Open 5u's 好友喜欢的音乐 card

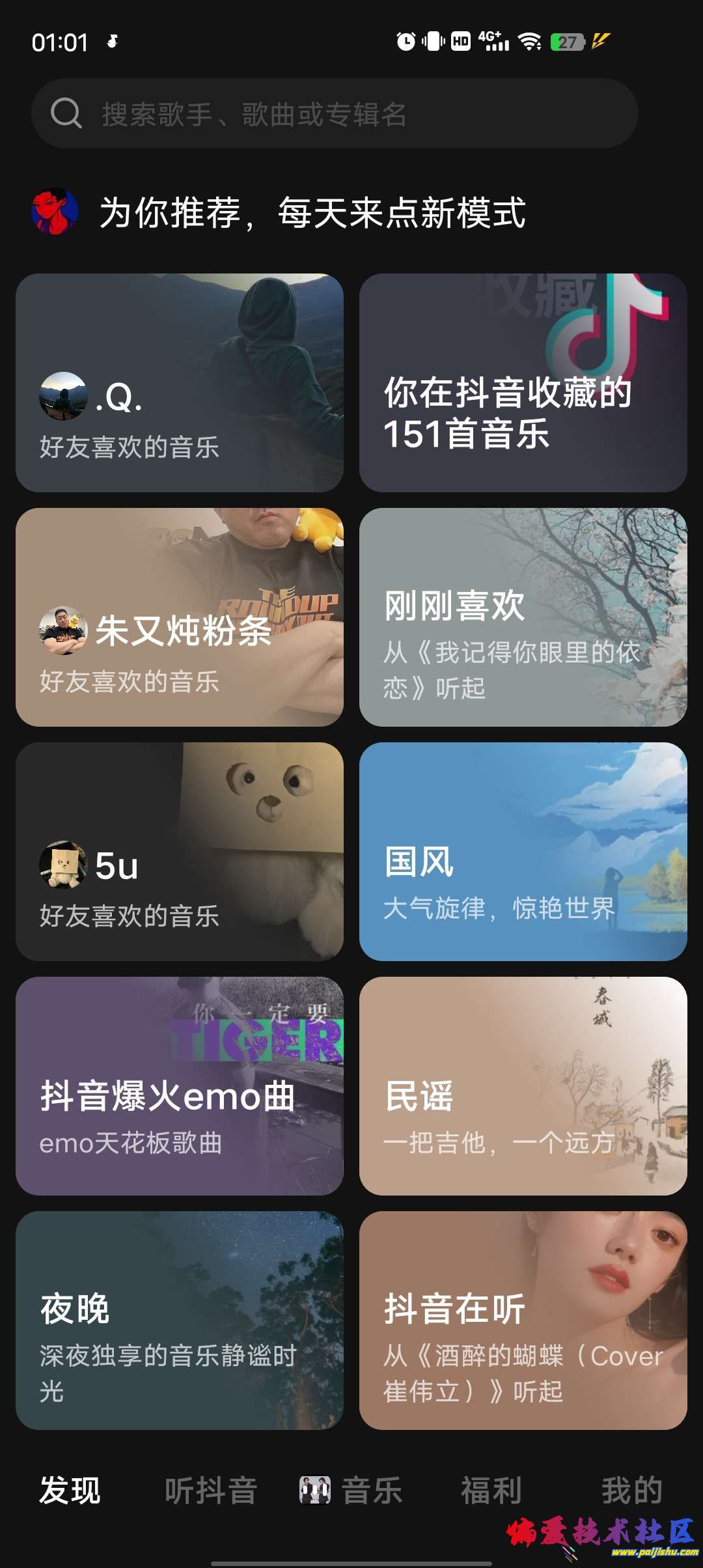pyautogui.click(x=180, y=852)
